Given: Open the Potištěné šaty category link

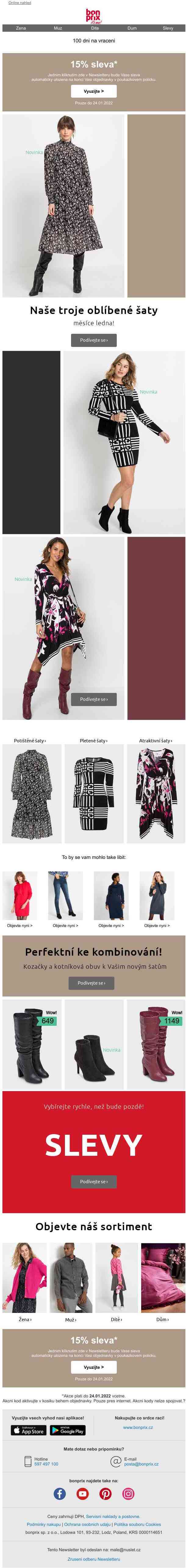Looking at the screenshot, I should coord(30,741).
